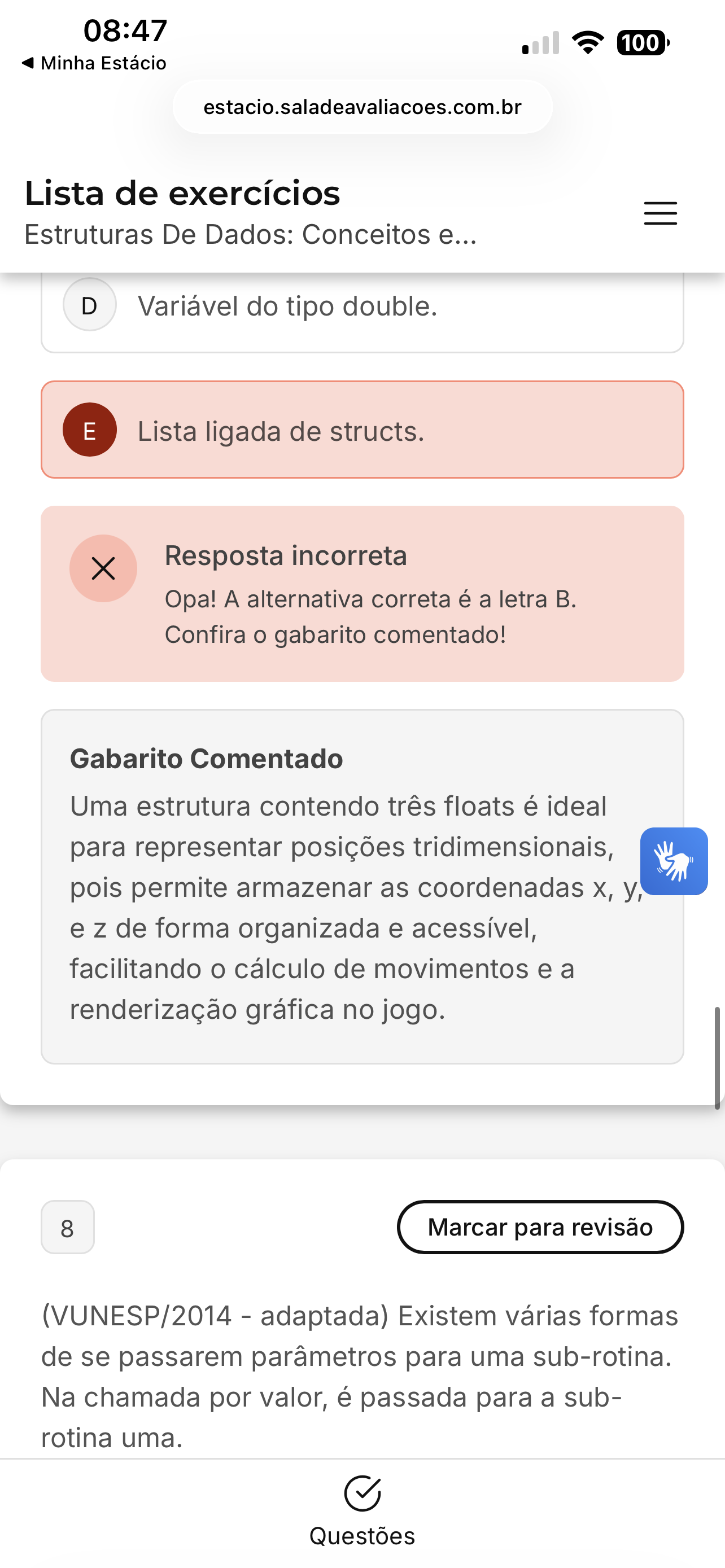This screenshot has height=1568, width=725.
Task: Open the Questões tab
Action: pos(362,1512)
